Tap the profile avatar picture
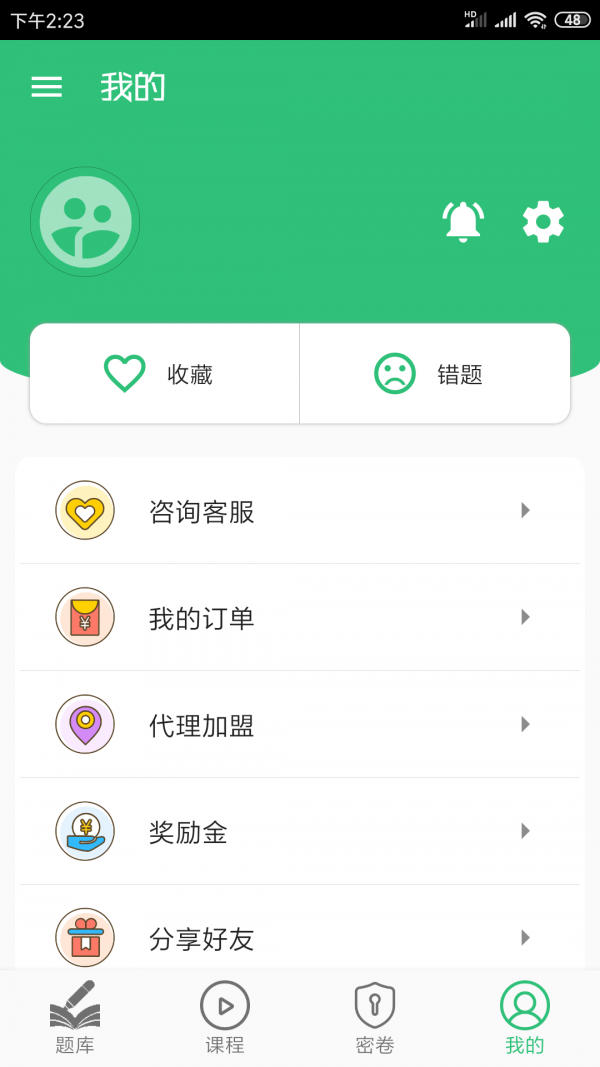 click(85, 222)
